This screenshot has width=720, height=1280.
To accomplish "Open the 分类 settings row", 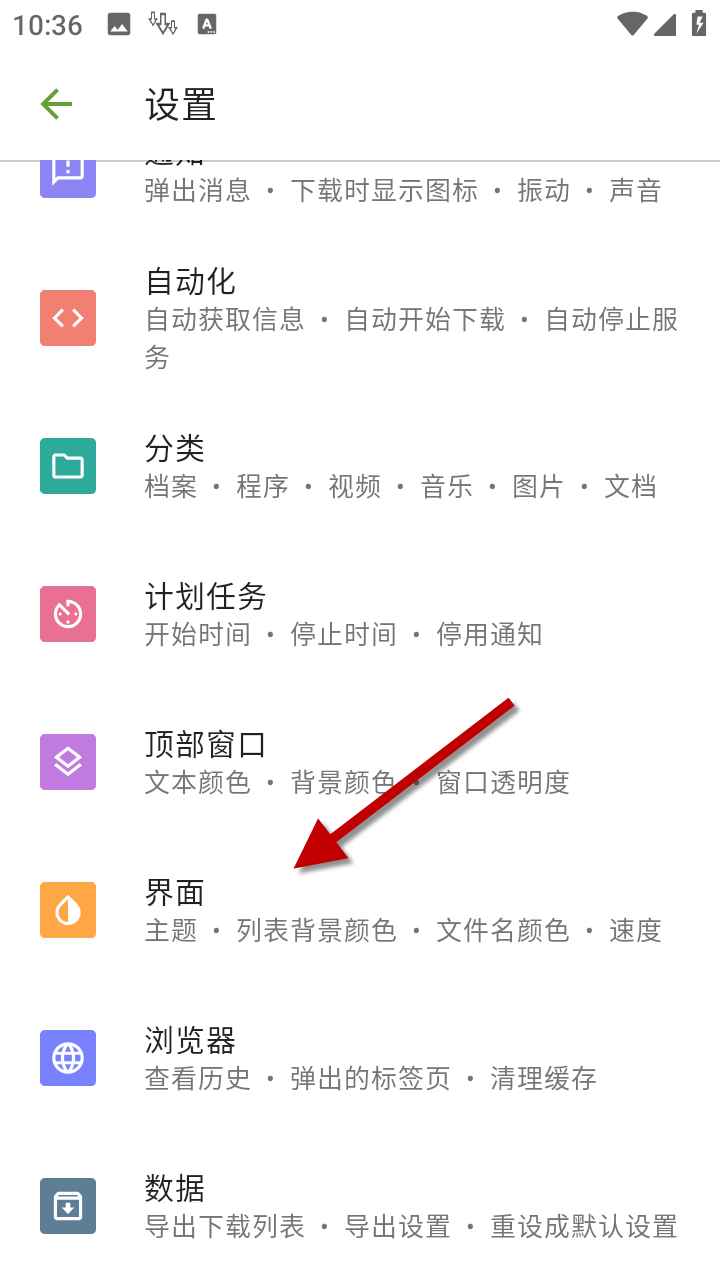I will [x=360, y=466].
